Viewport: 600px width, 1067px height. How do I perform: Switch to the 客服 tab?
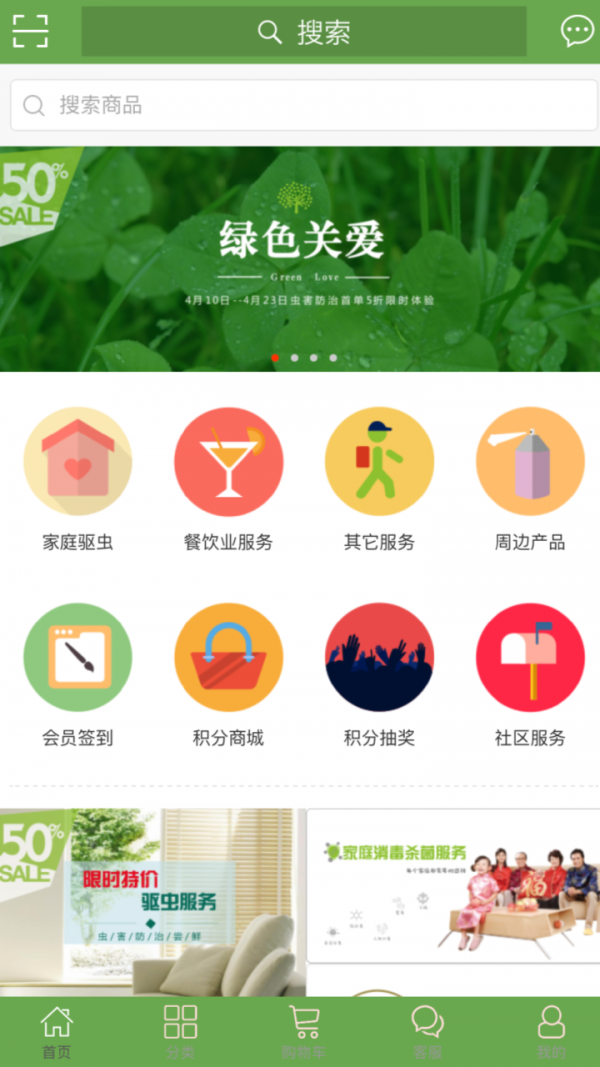point(427,1032)
